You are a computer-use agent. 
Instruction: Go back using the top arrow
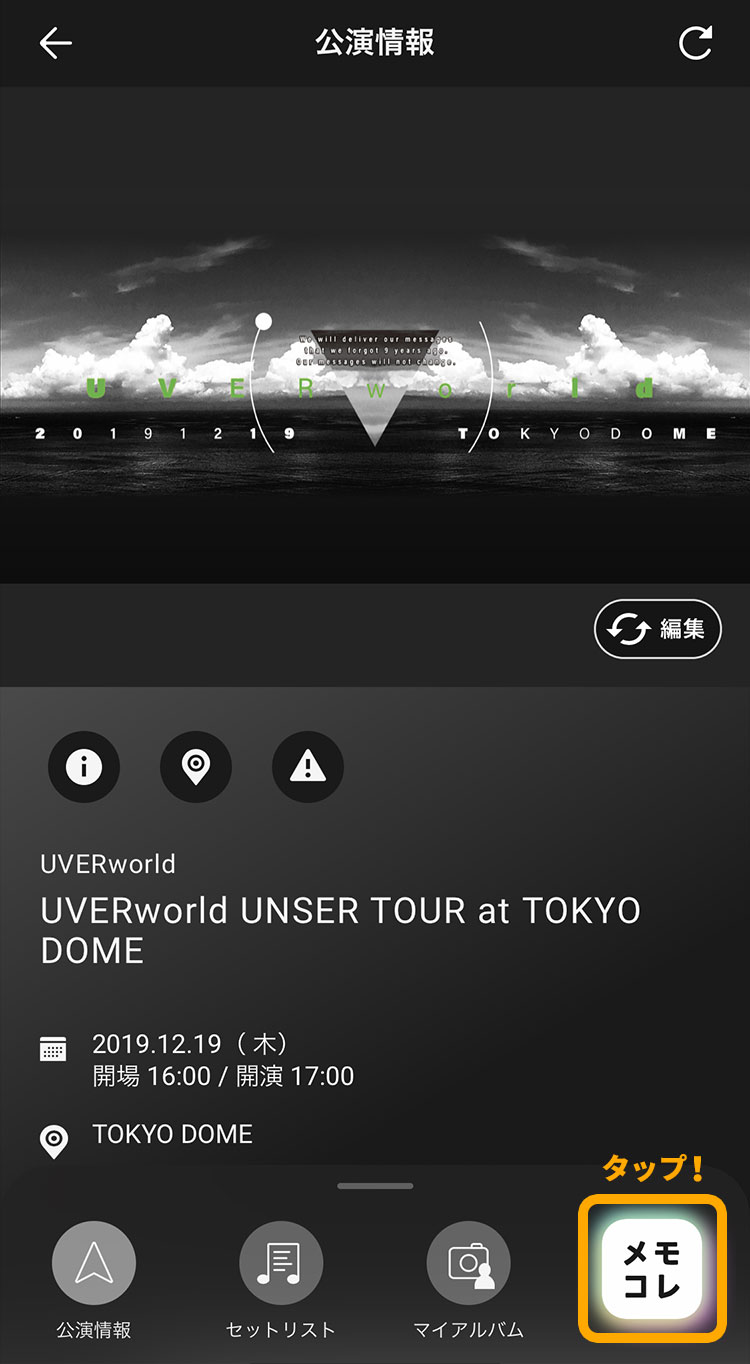point(55,43)
